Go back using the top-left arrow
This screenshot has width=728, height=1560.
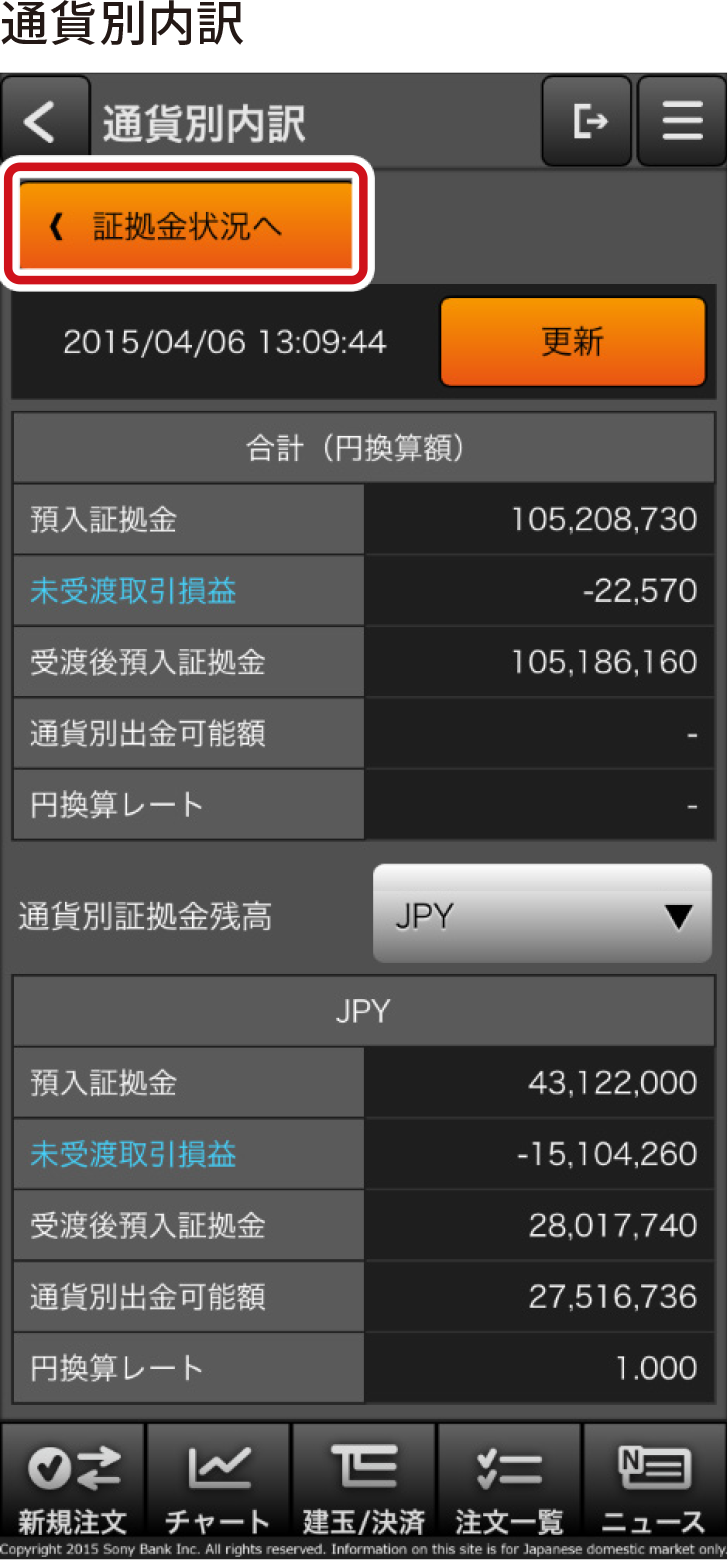(44, 121)
